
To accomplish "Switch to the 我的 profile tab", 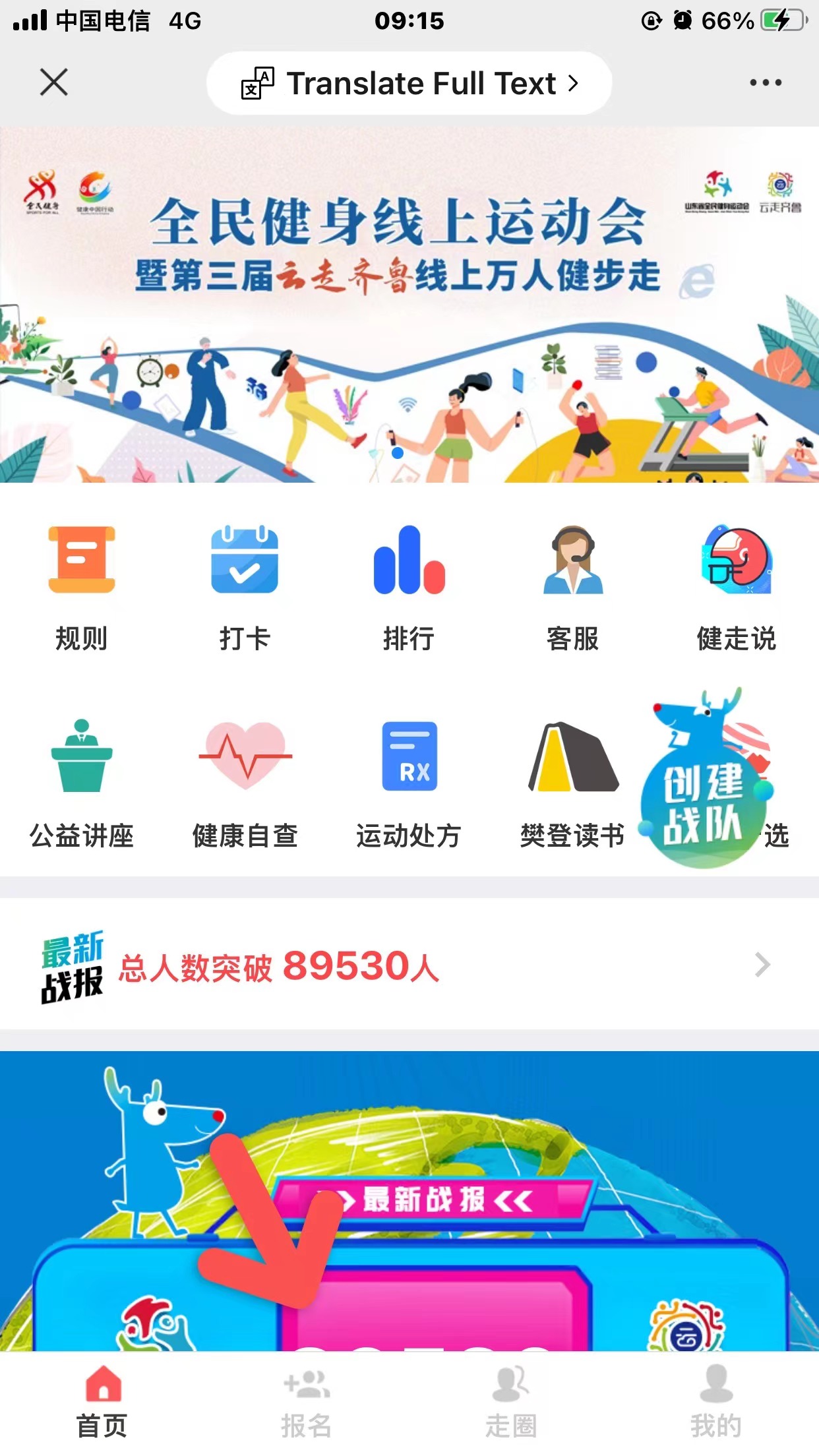I will click(x=716, y=1402).
